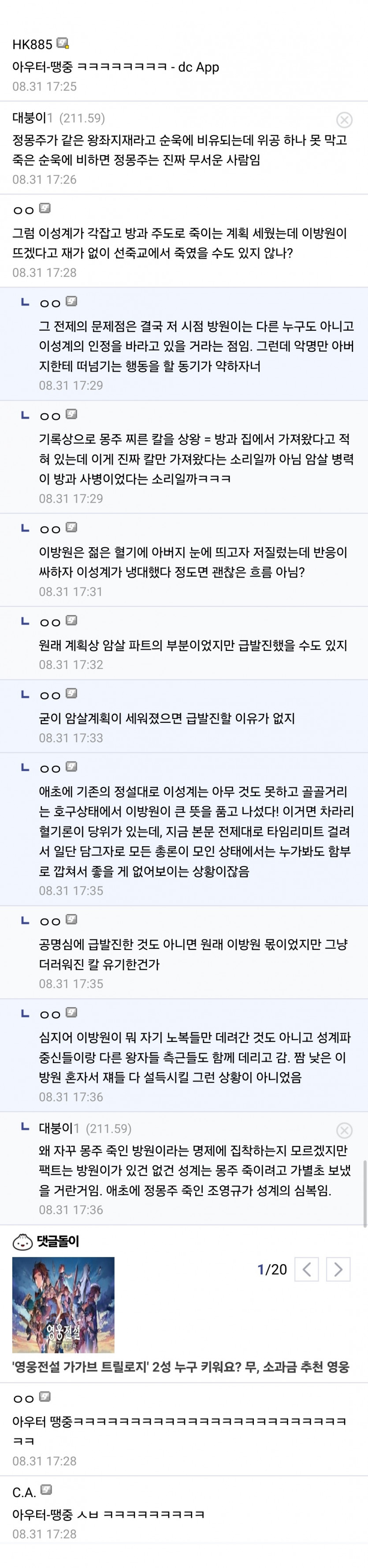Screen dimensions: 368x1568
Task: Delete 대붕이1 reply about 조영규
Action: coord(344,1130)
